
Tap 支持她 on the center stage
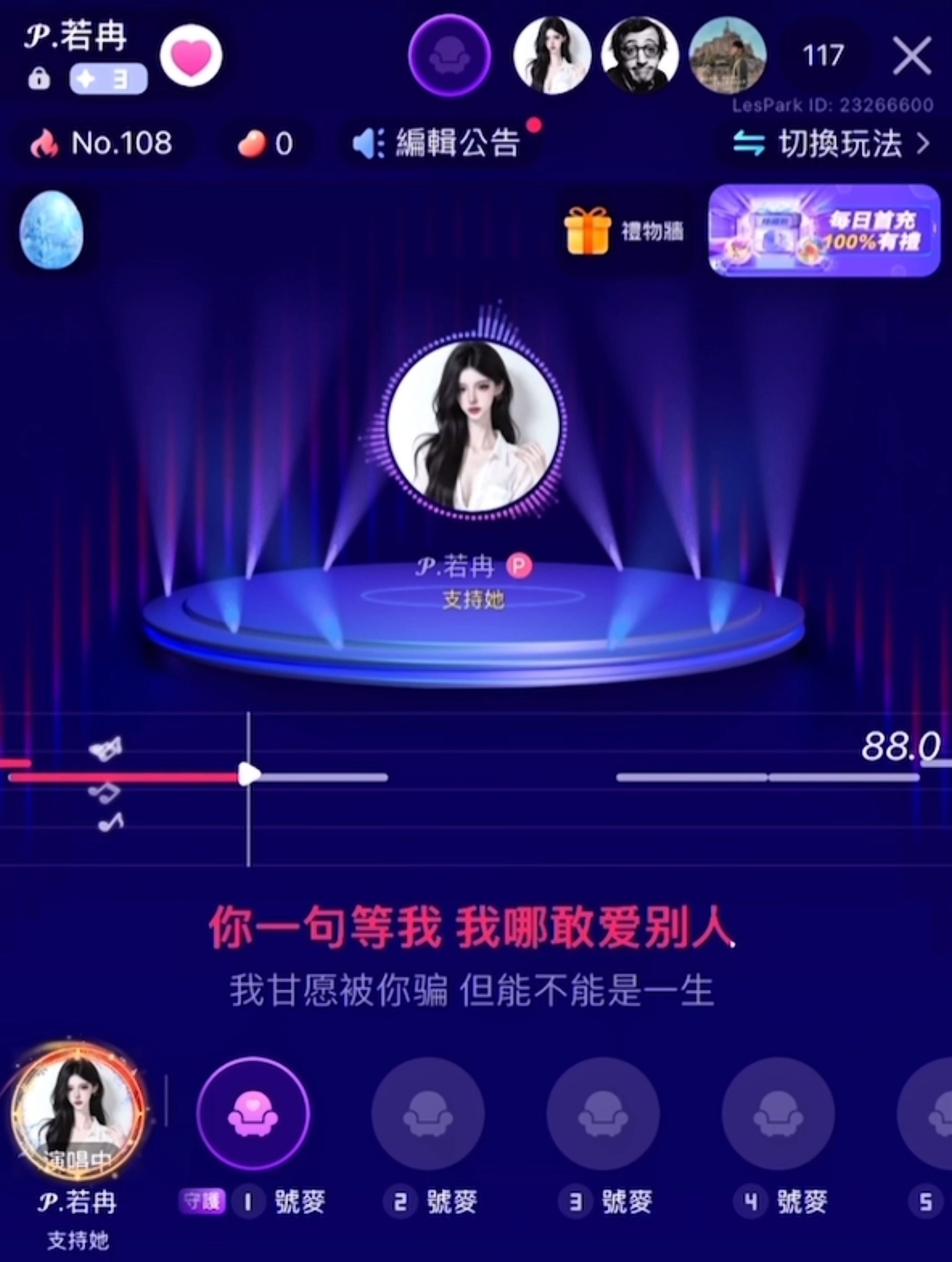(x=473, y=600)
